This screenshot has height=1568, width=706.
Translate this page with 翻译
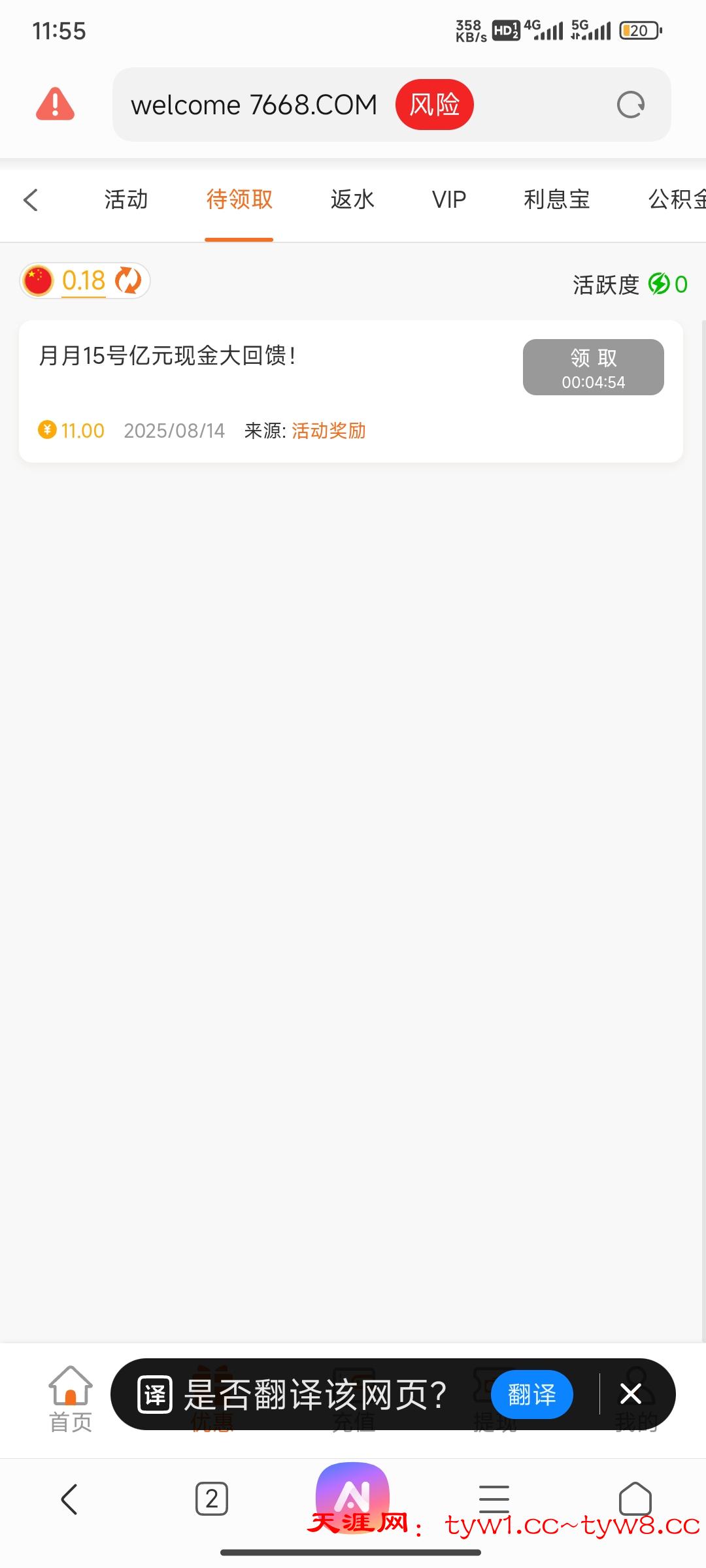point(531,1395)
